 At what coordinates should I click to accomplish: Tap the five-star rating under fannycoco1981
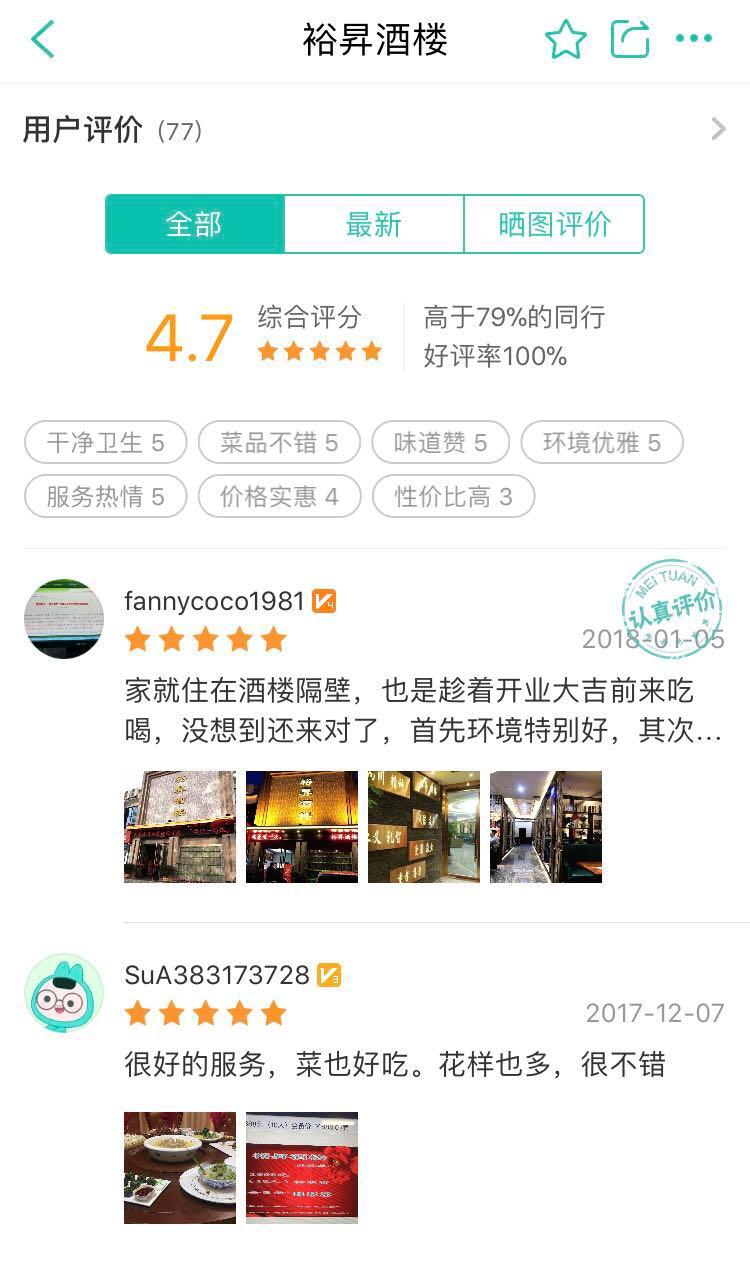coord(206,639)
